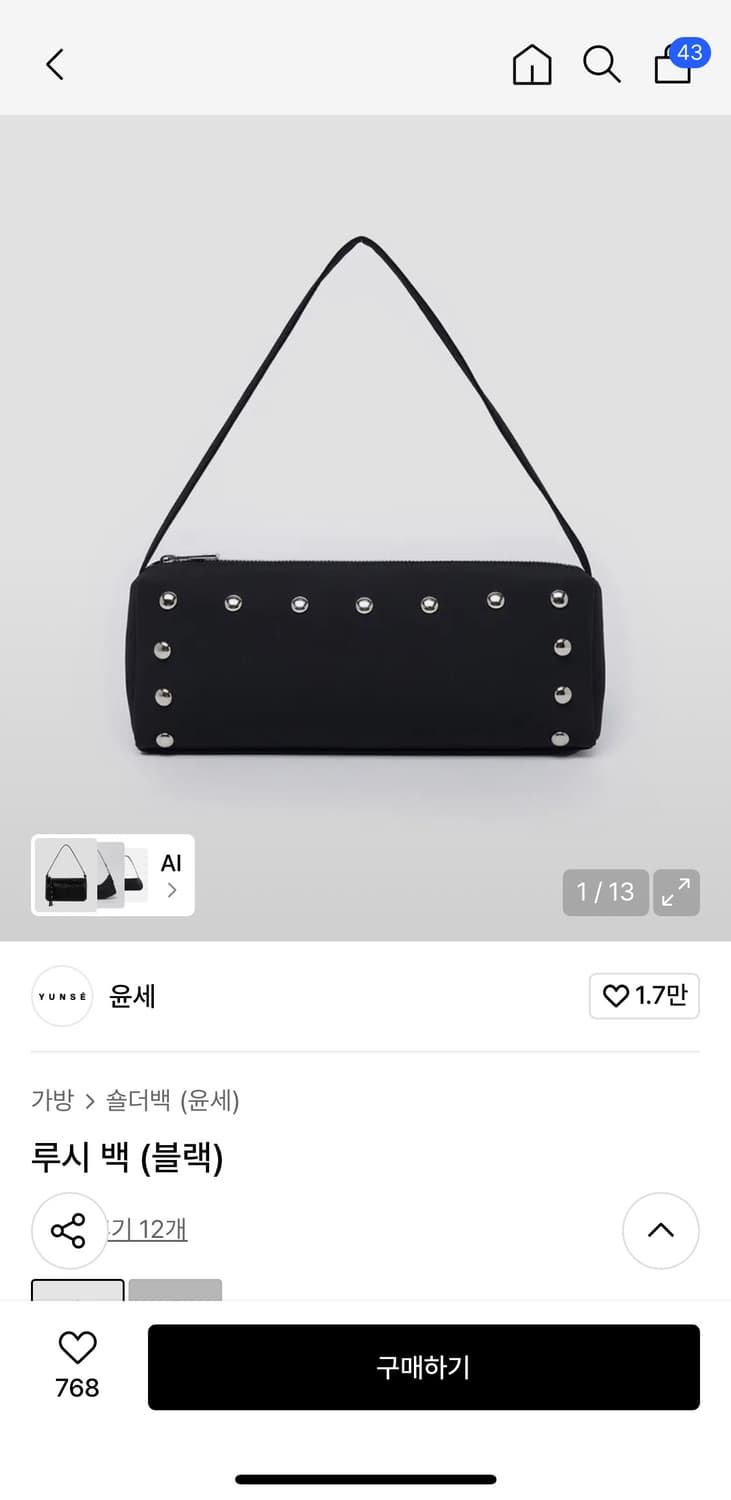731x1500 pixels.
Task: Open the YUNSE brand logo
Action: click(61, 996)
